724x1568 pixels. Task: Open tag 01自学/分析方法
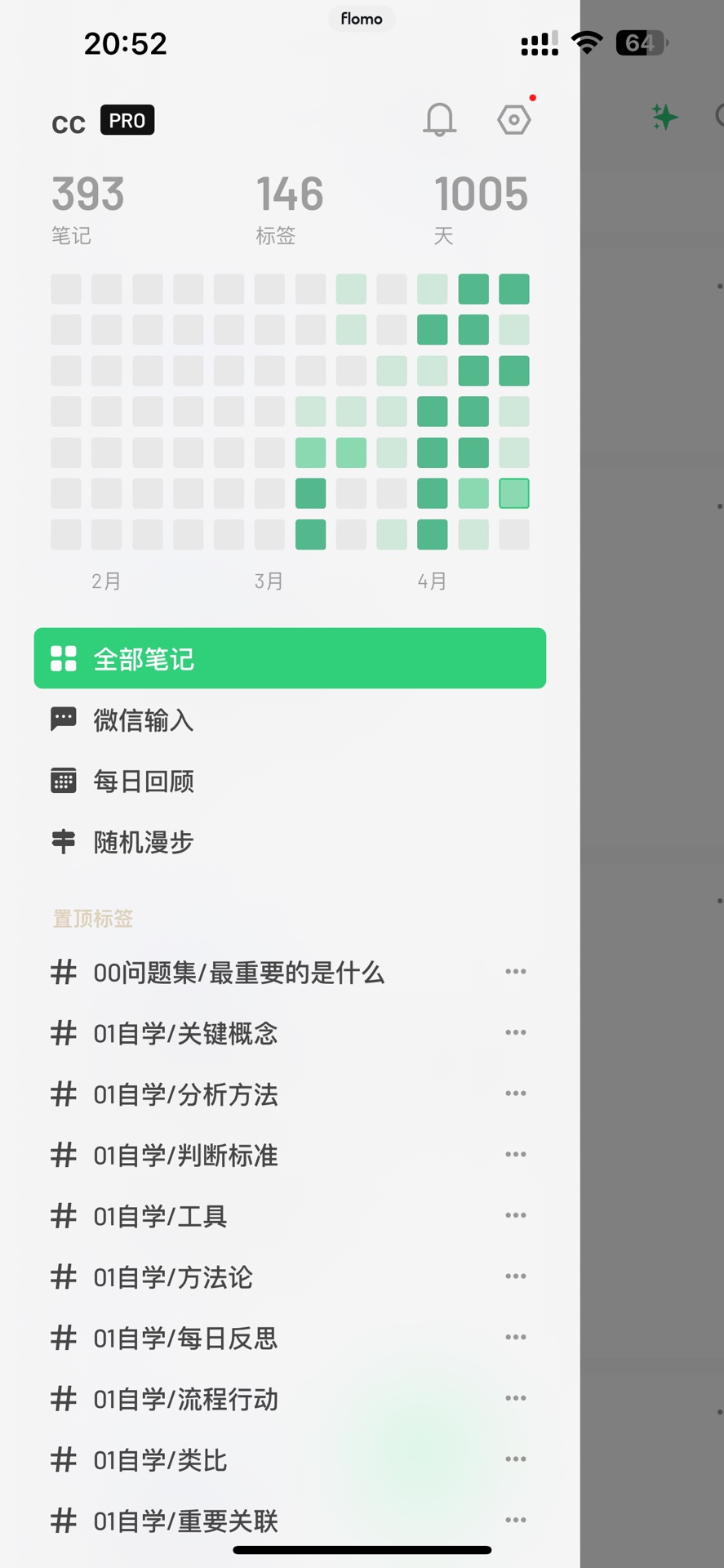(x=185, y=1094)
